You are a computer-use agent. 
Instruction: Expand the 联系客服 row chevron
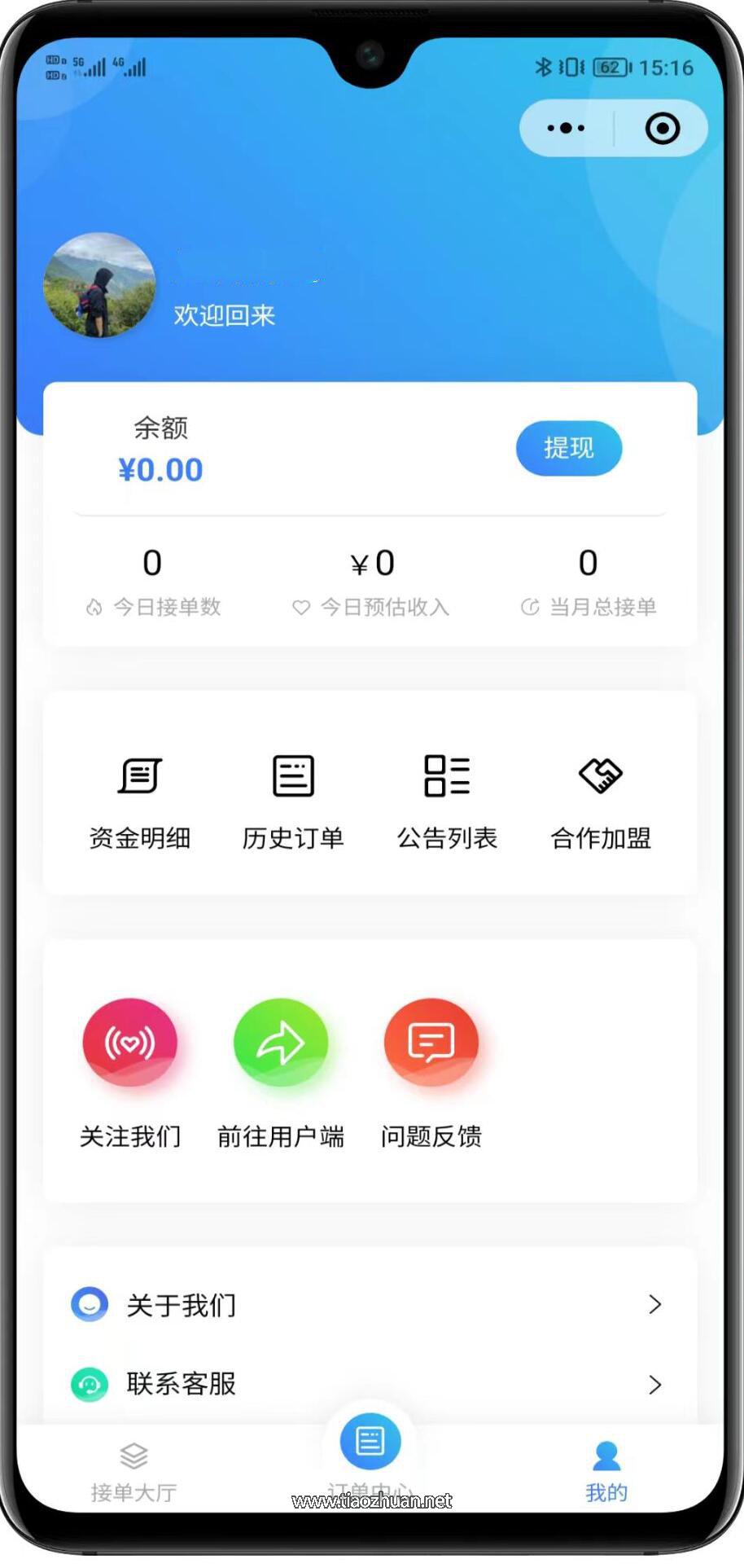click(656, 1385)
